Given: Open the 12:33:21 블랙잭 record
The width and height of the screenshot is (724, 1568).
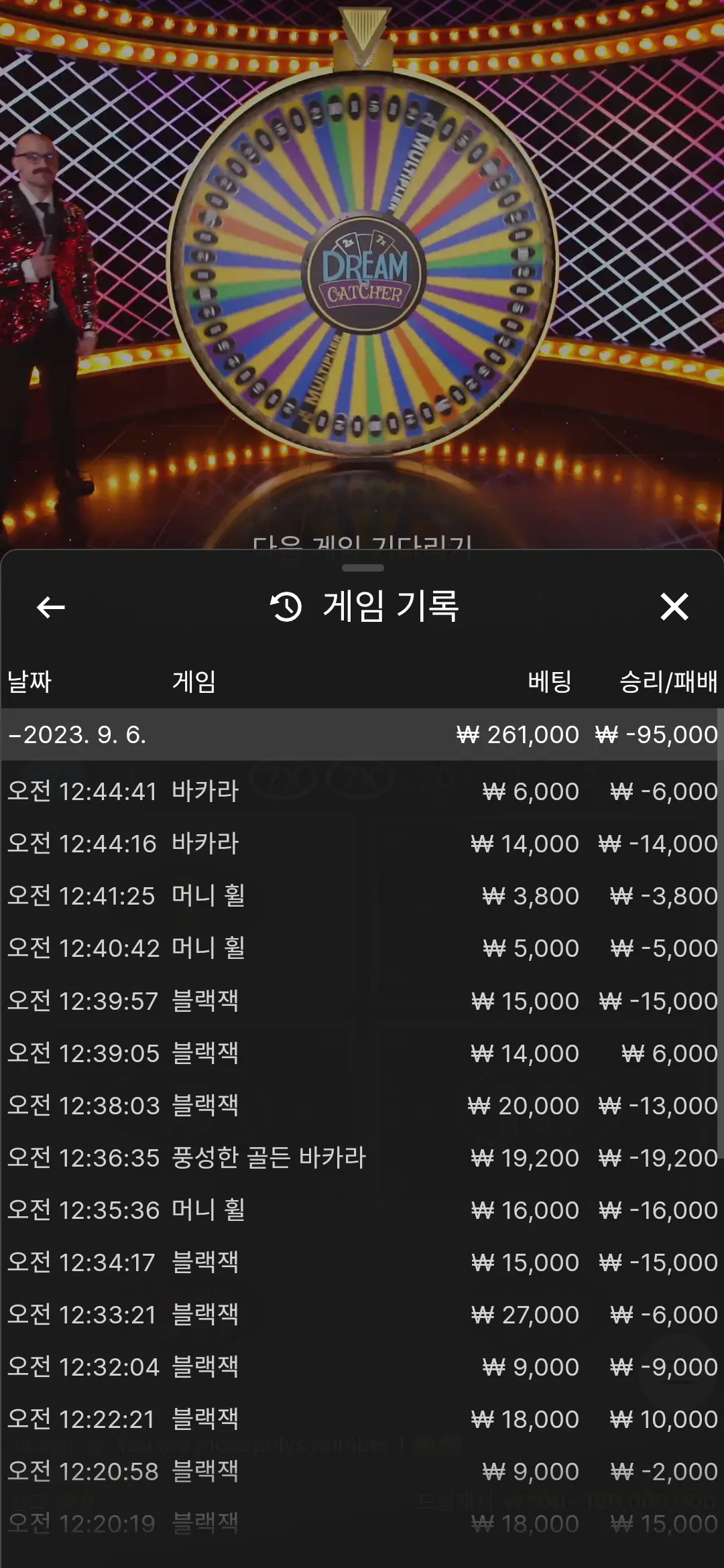Looking at the screenshot, I should [x=362, y=1314].
